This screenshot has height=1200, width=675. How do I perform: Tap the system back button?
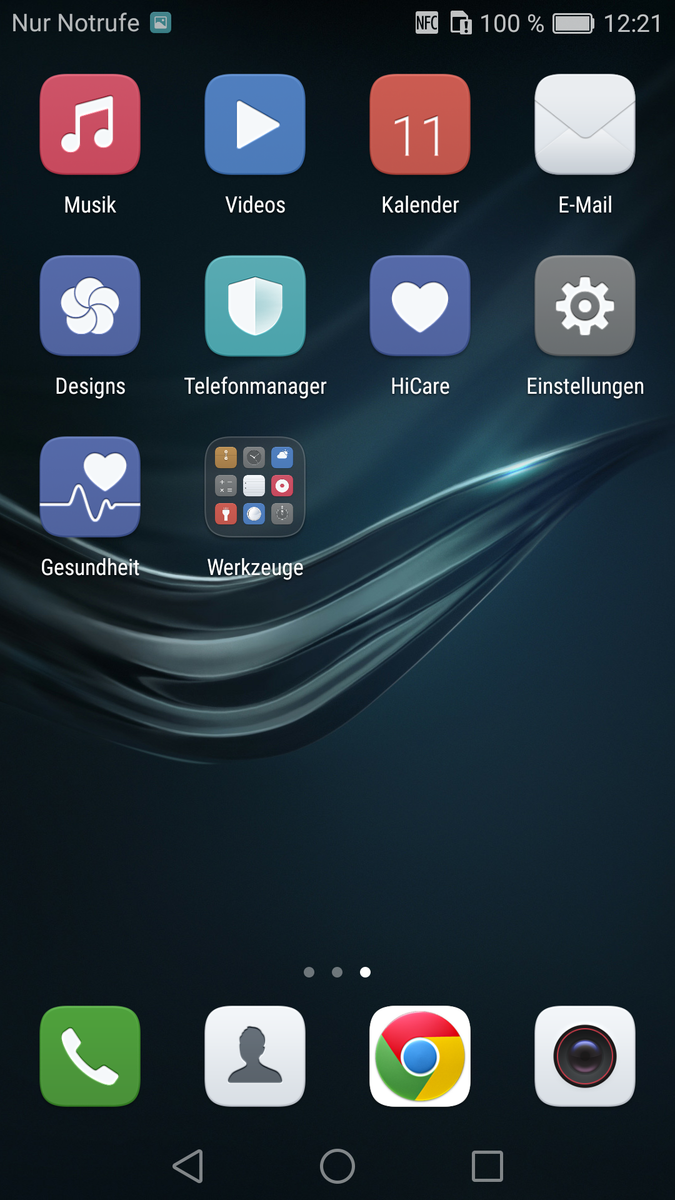point(188,1166)
